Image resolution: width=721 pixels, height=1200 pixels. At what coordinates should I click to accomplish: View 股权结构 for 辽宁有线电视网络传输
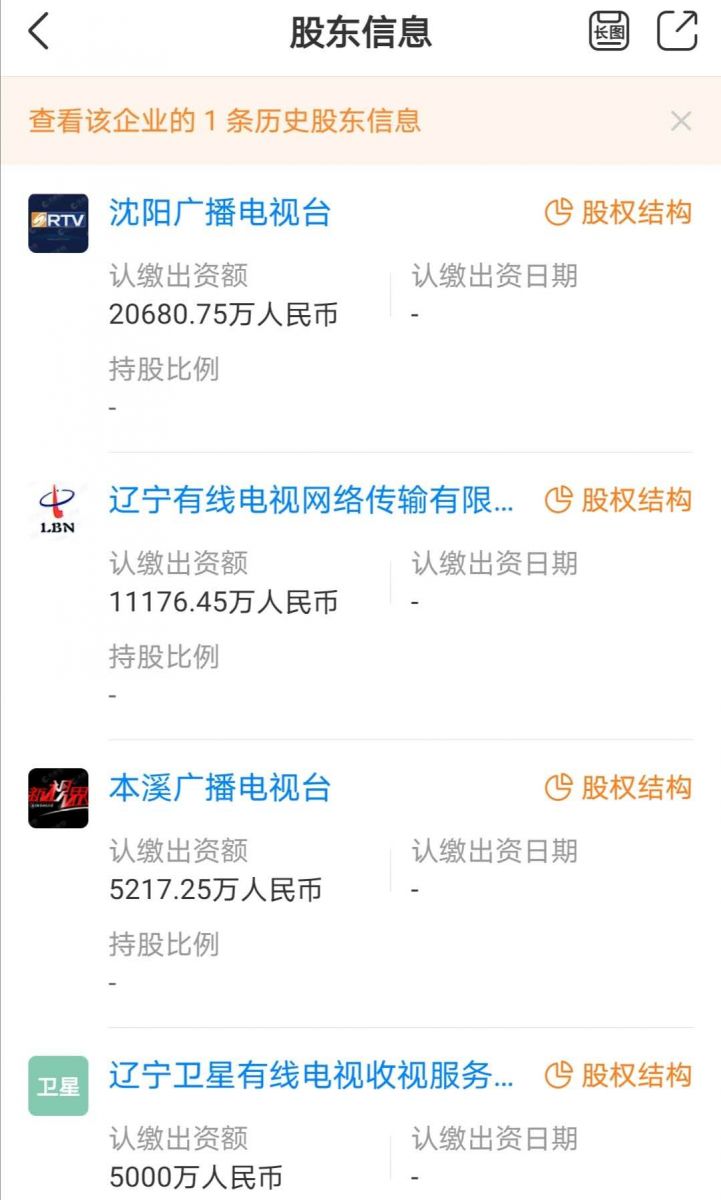(x=618, y=500)
